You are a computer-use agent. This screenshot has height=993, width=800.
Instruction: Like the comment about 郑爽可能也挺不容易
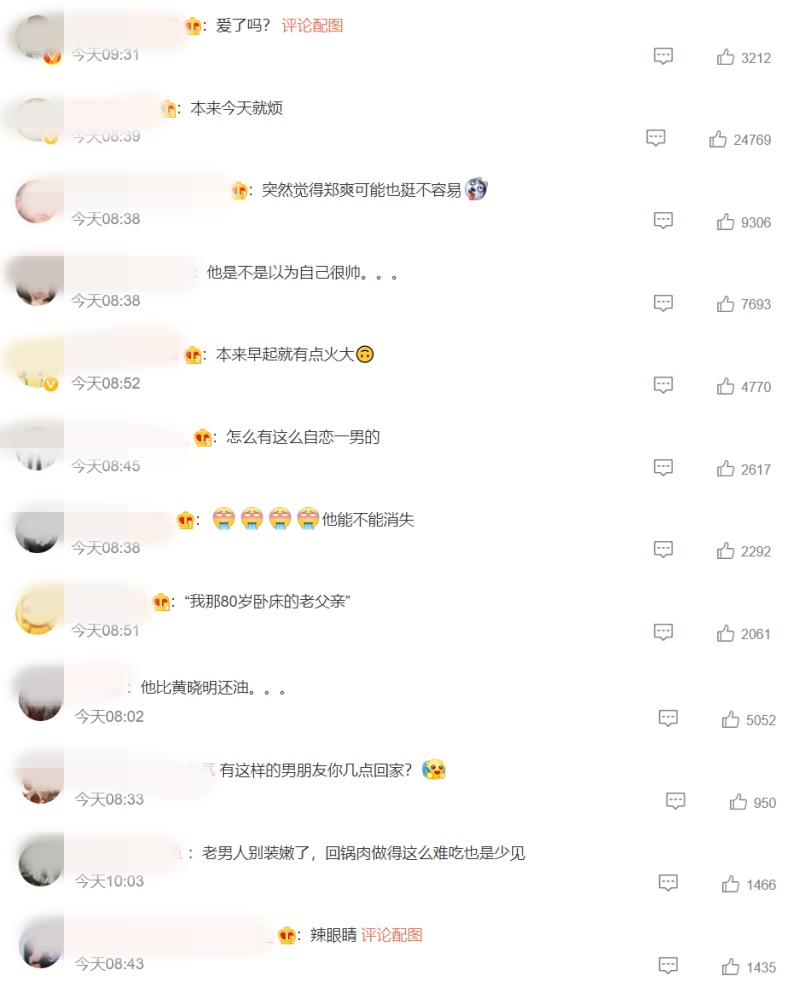coord(726,221)
